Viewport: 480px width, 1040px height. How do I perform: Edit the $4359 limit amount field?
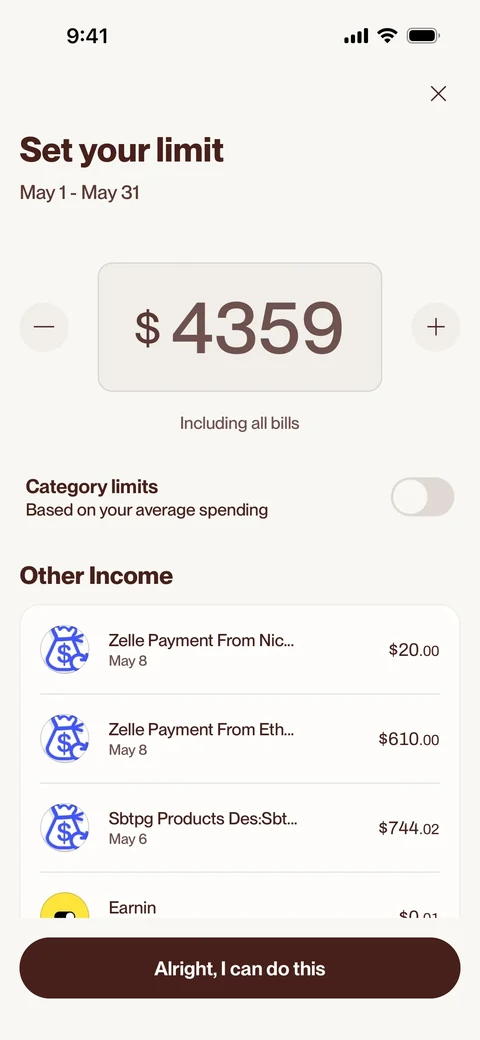click(x=240, y=327)
